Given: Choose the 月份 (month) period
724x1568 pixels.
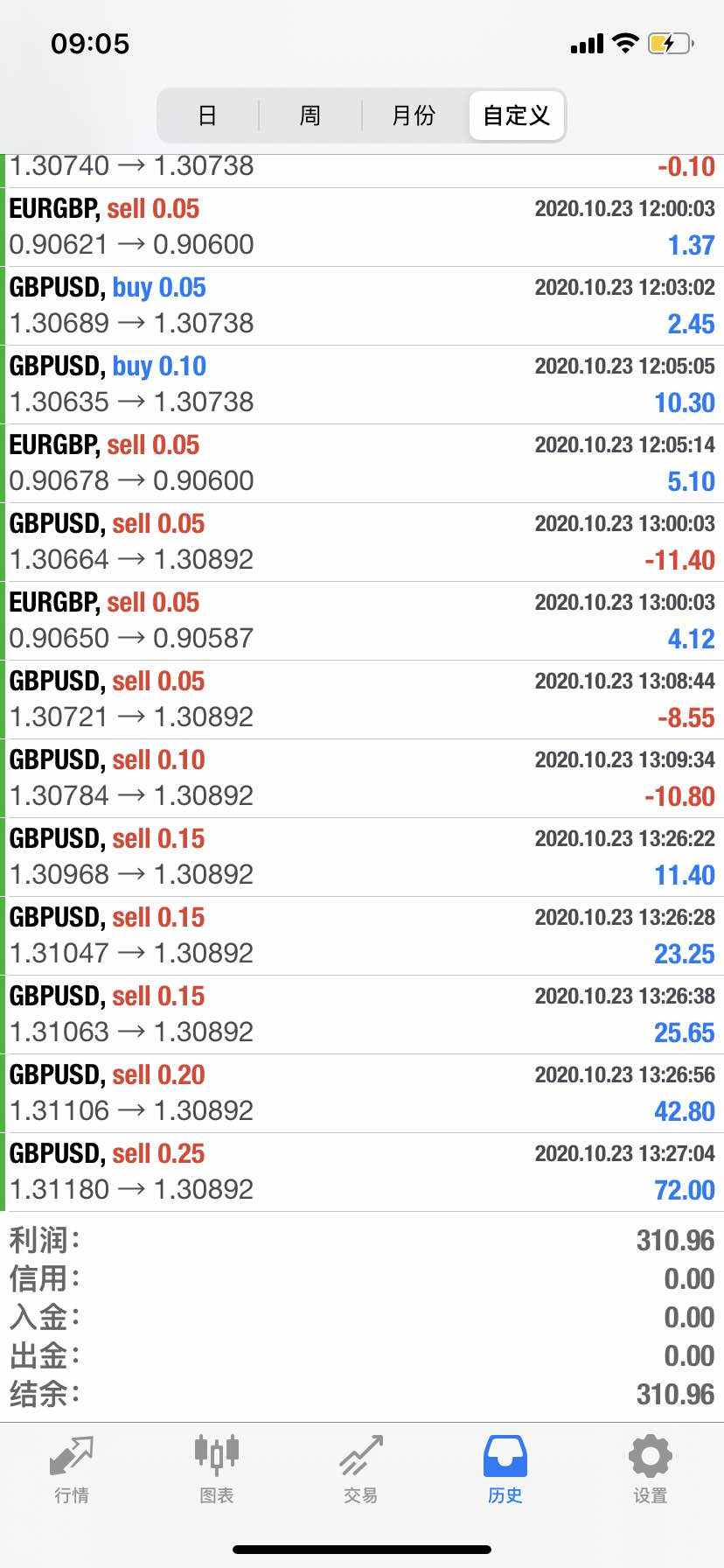Looking at the screenshot, I should 414,115.
